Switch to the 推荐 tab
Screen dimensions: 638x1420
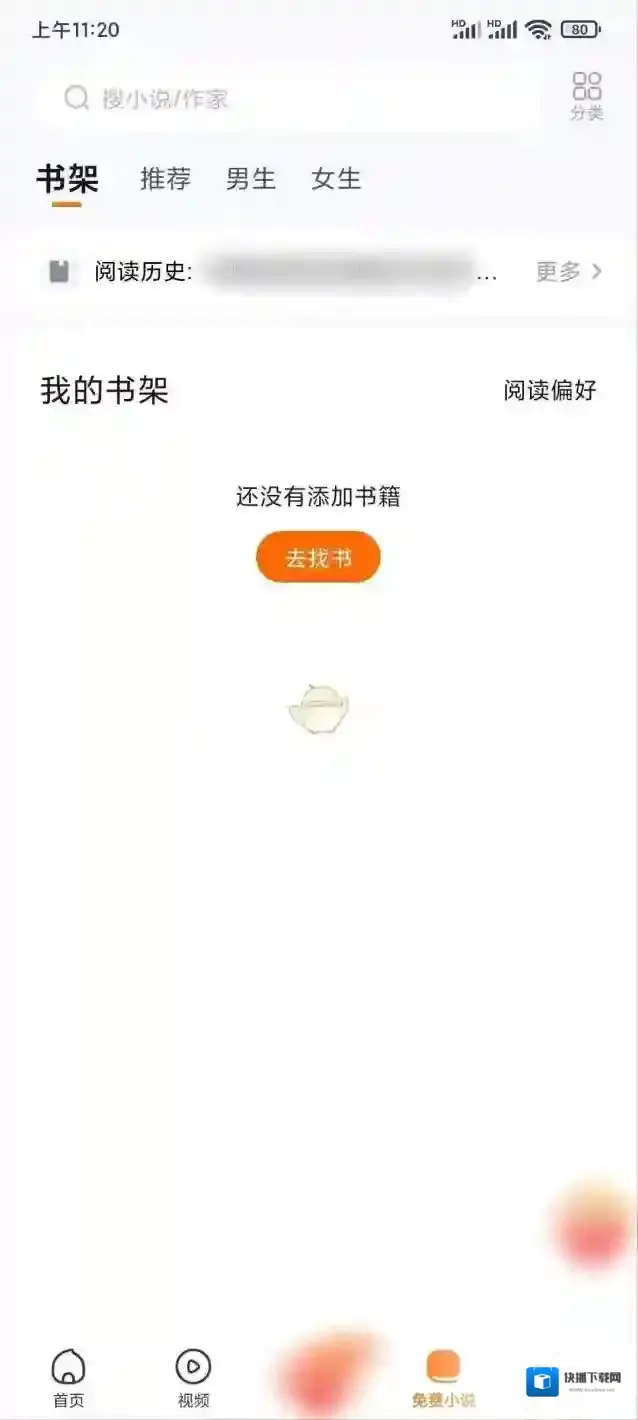click(165, 180)
